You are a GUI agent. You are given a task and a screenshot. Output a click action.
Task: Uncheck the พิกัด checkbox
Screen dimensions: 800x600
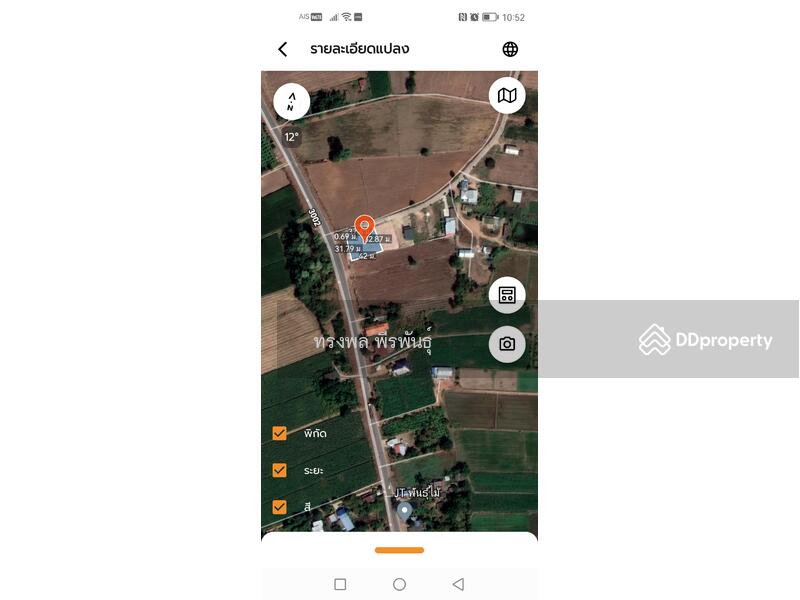tap(280, 433)
